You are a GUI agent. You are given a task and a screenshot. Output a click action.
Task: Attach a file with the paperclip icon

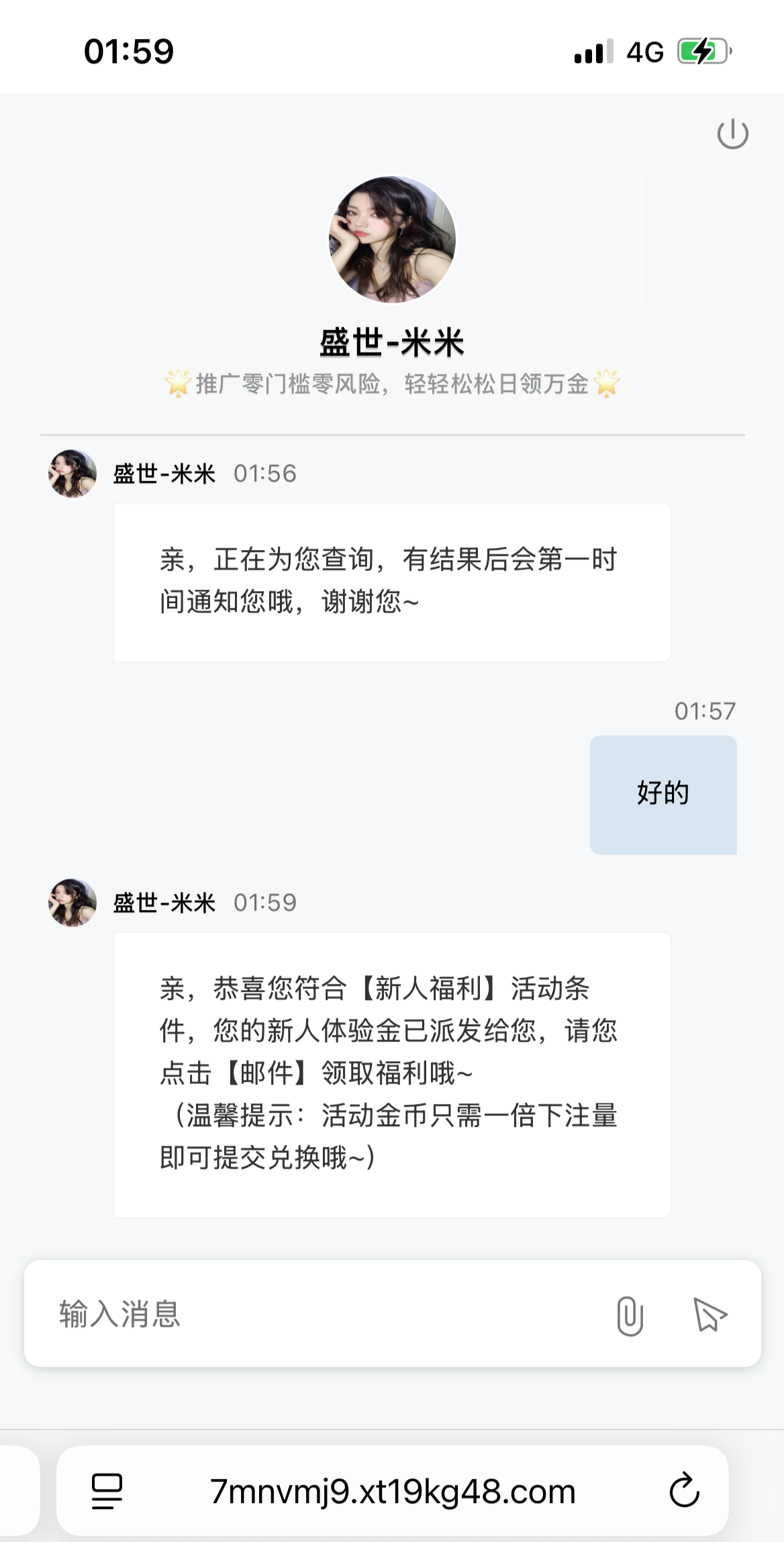[x=630, y=1315]
